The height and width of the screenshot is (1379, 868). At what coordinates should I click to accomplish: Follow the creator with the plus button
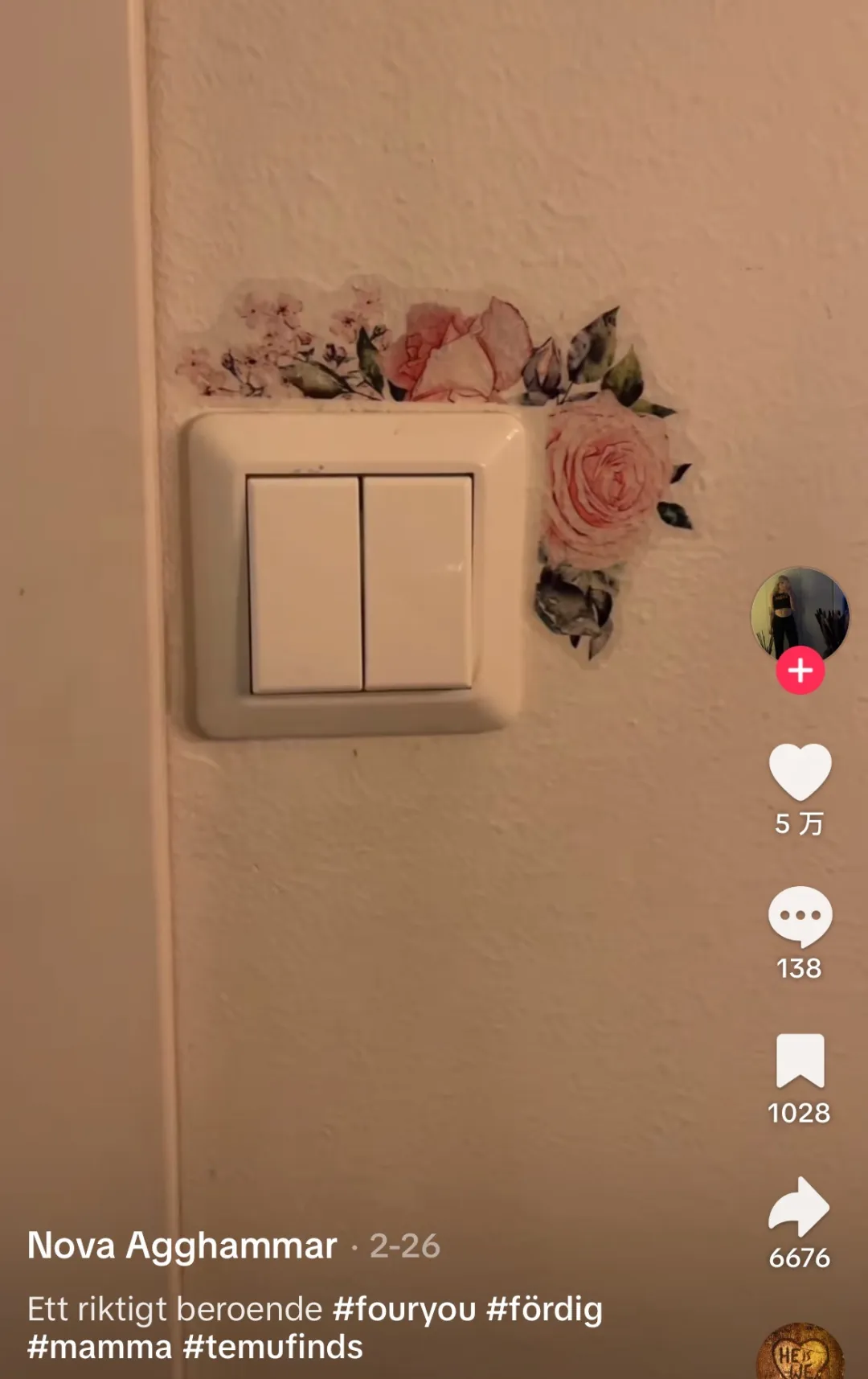800,671
